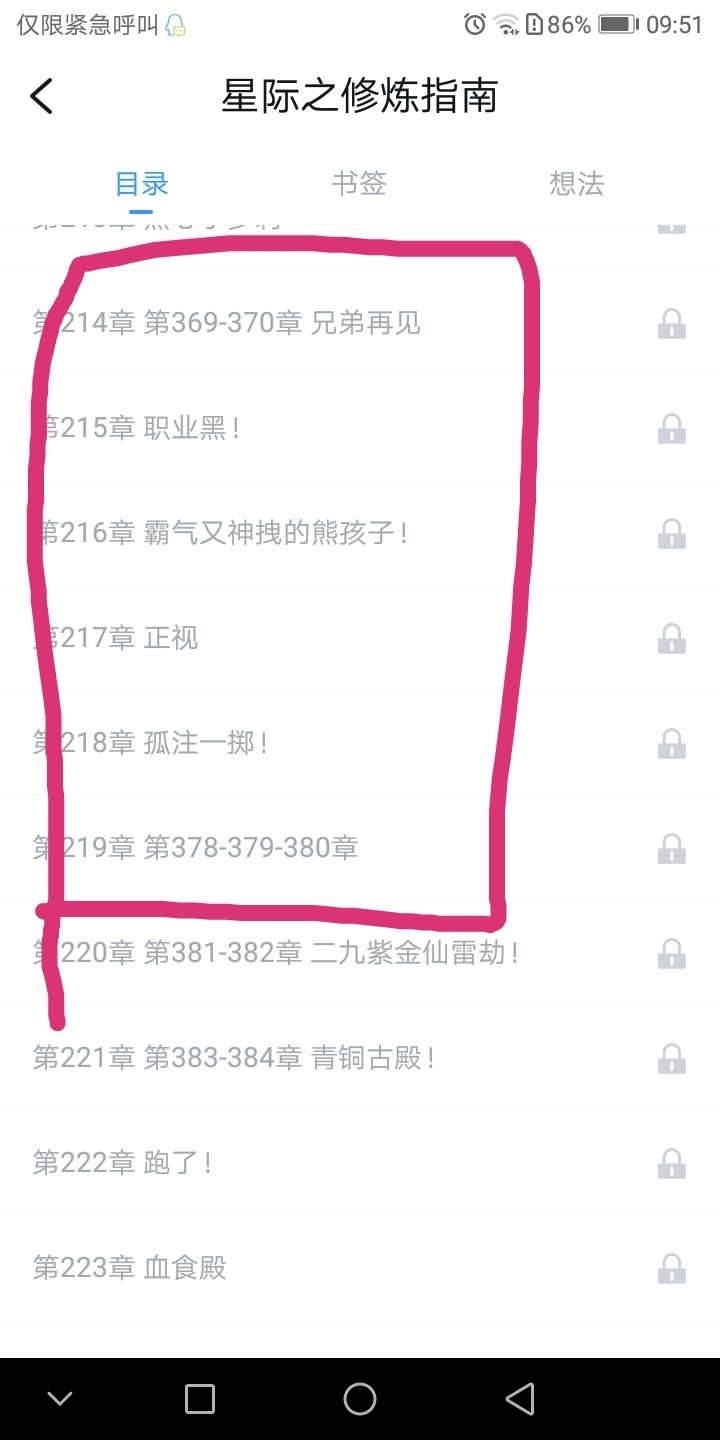Open chapter 第222章 跑了！
This screenshot has height=1440, width=720.
pyautogui.click(x=123, y=1163)
